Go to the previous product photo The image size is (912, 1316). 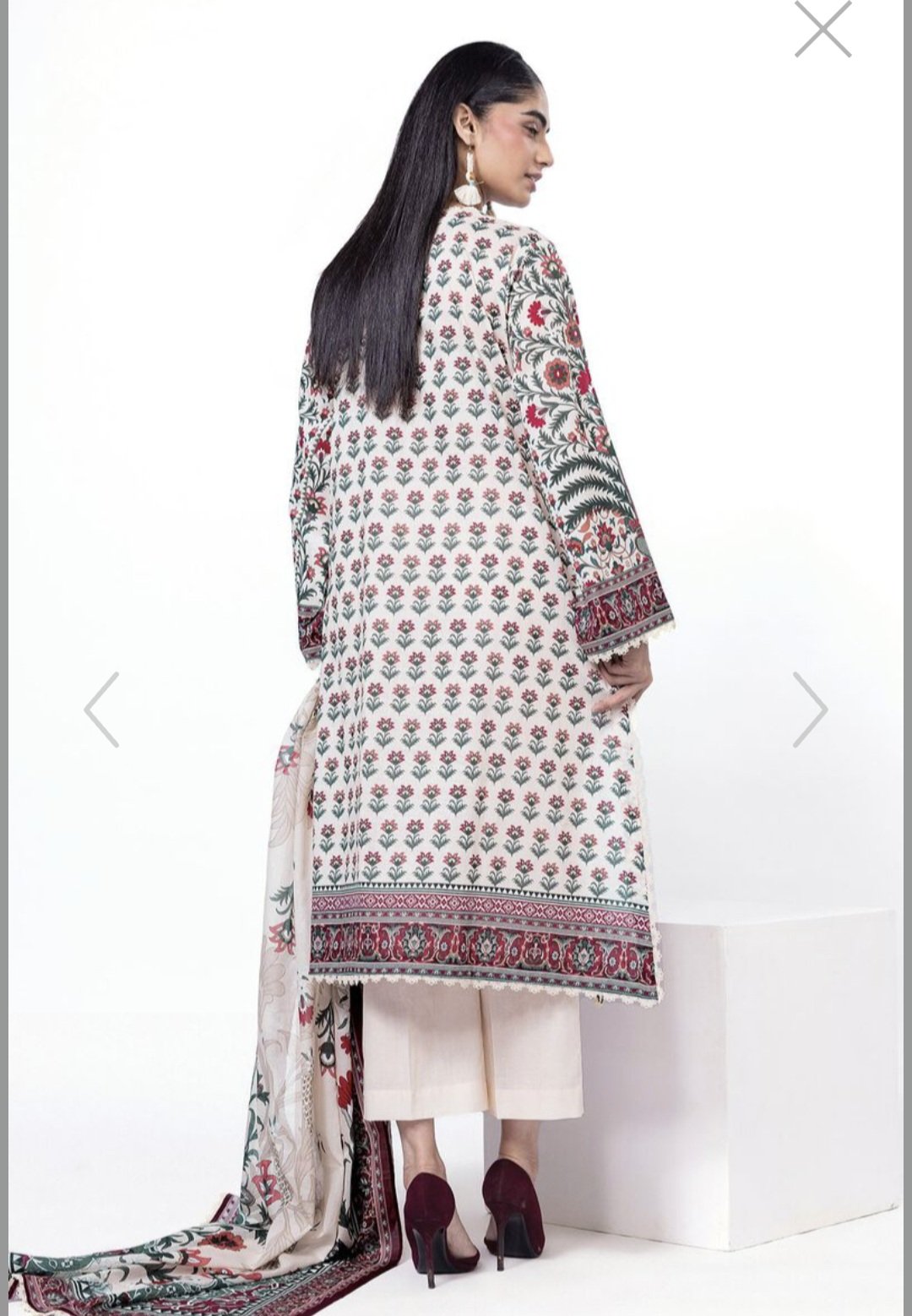(x=102, y=710)
